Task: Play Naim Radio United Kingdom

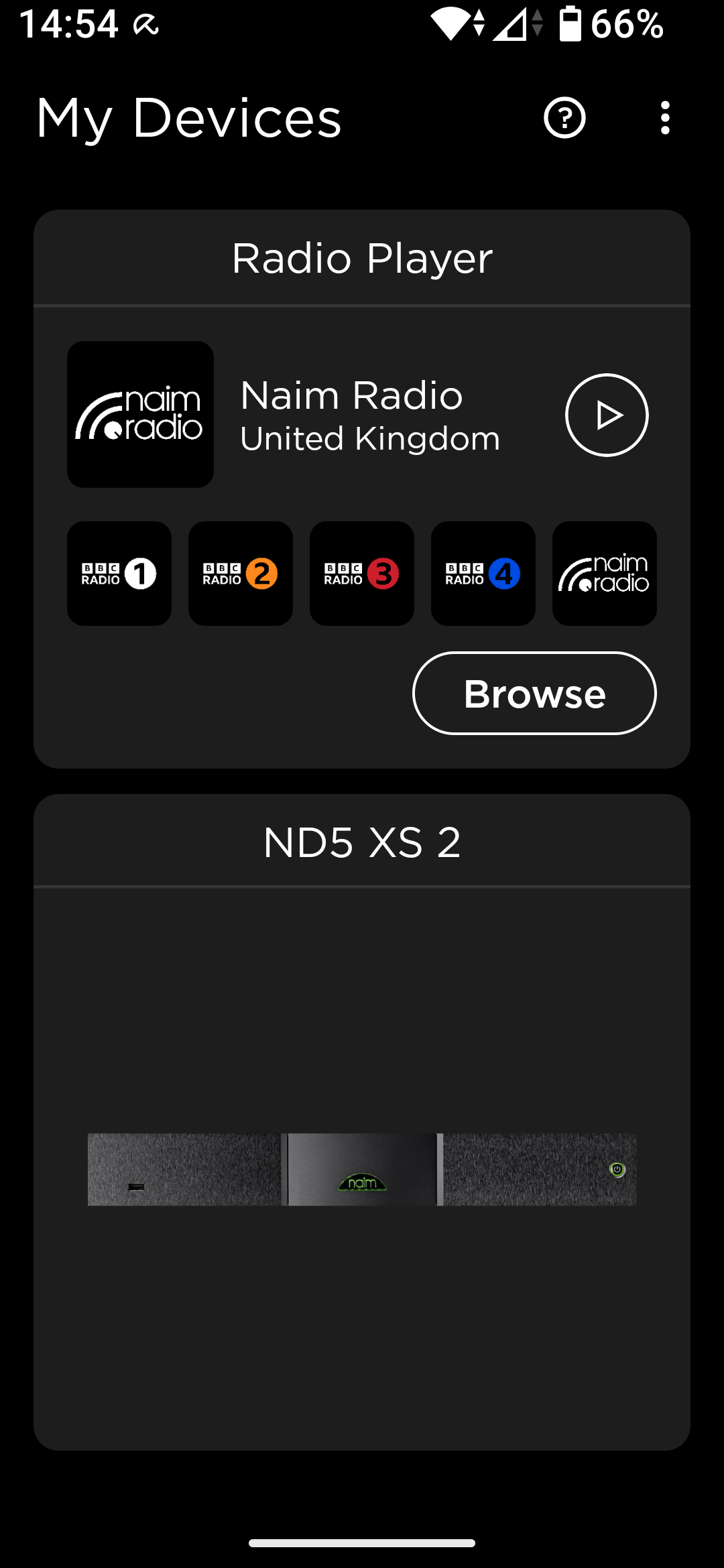Action: click(x=607, y=415)
